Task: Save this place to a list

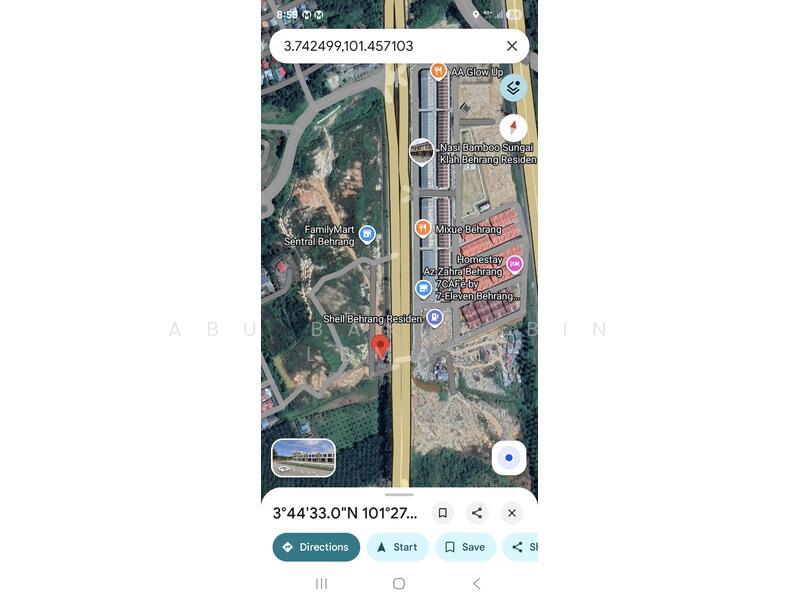Action: pyautogui.click(x=465, y=547)
